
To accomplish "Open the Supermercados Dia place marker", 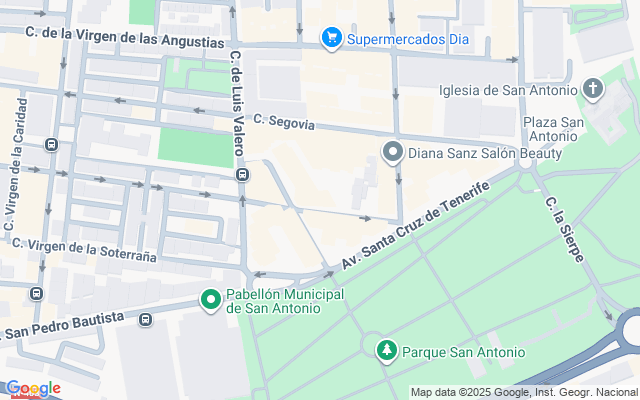I will [x=331, y=38].
